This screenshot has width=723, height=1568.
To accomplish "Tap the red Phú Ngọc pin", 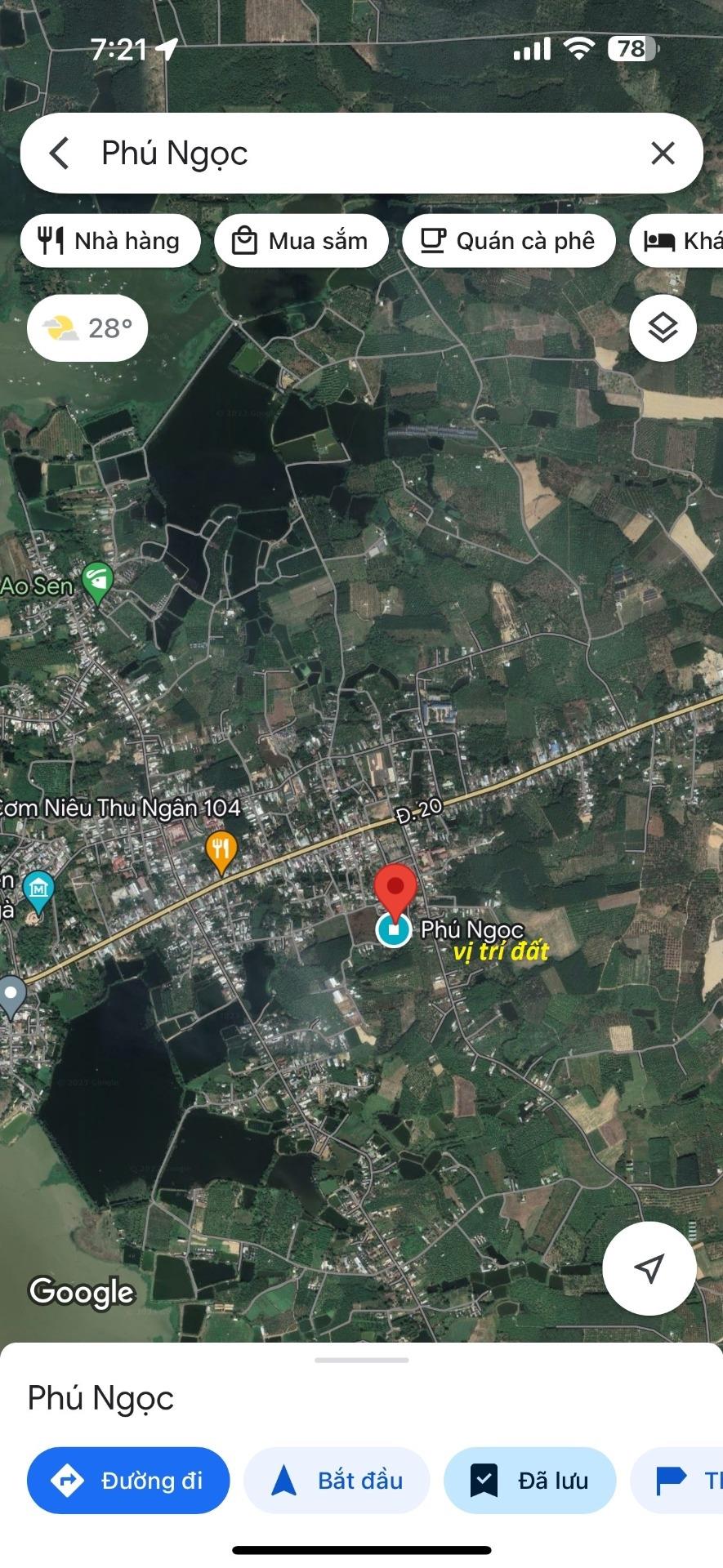I will click(395, 892).
